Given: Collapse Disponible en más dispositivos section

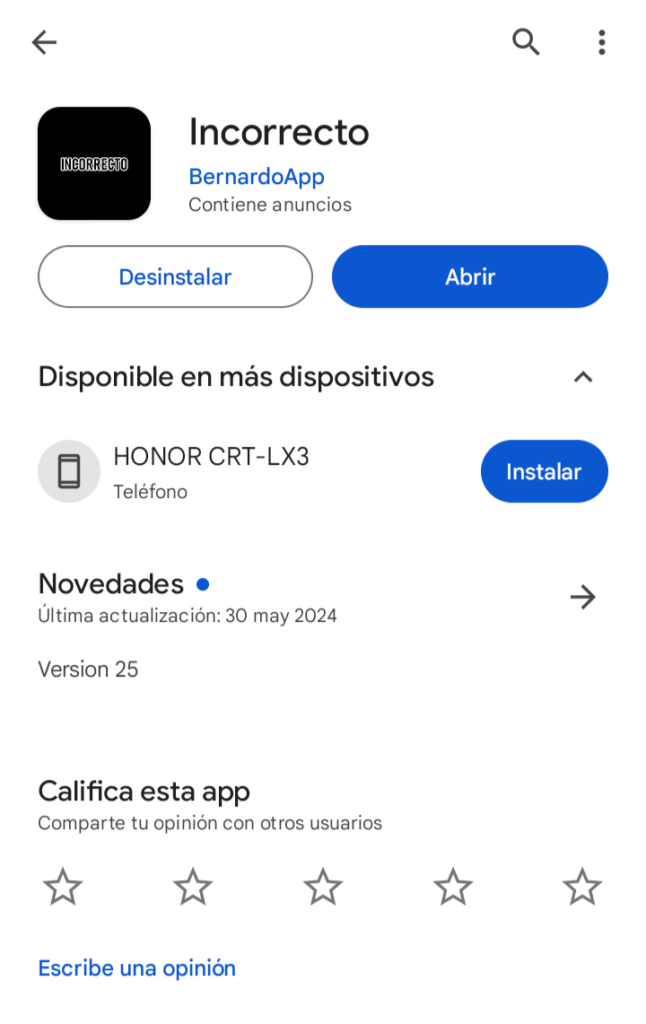Looking at the screenshot, I should [x=583, y=377].
